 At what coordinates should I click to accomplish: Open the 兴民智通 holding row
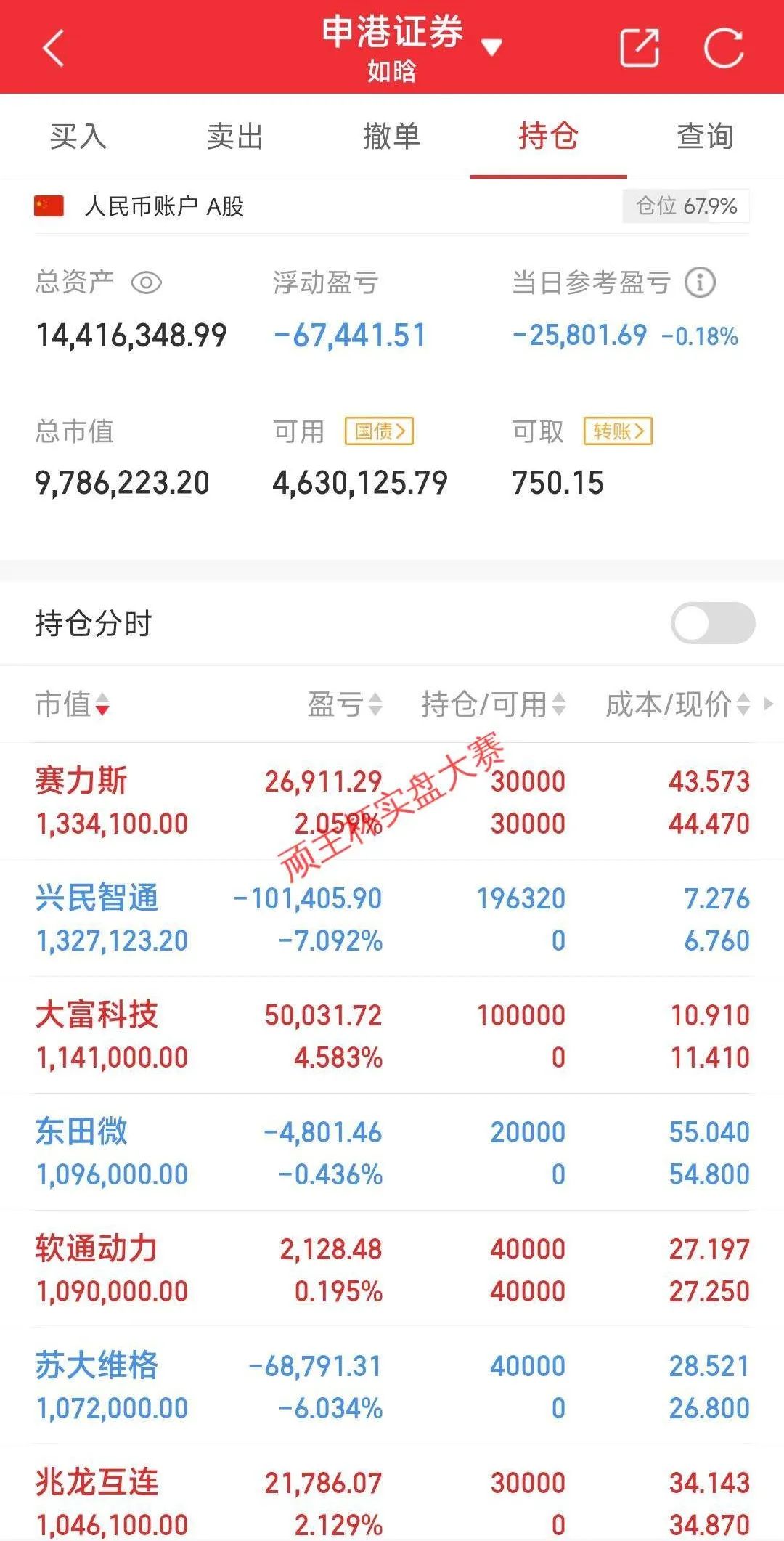click(392, 919)
